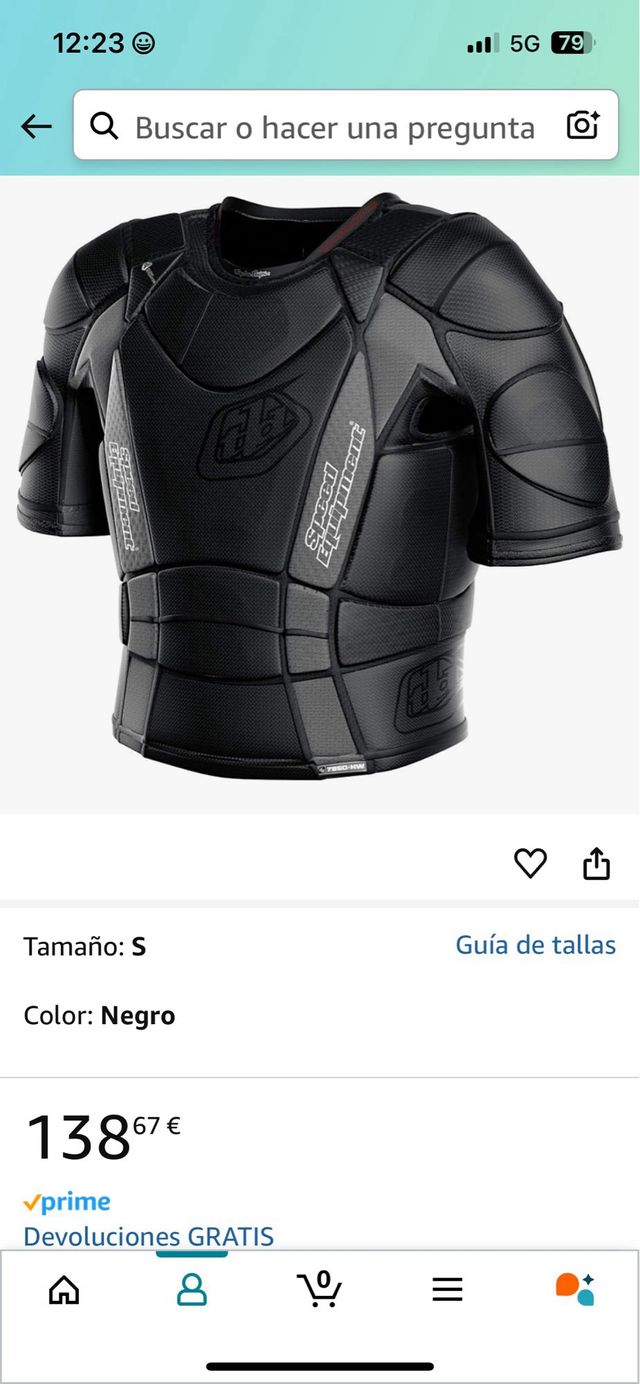Launch the AI shopping assistant
Screen dimensions: 640x1384
click(x=575, y=1288)
